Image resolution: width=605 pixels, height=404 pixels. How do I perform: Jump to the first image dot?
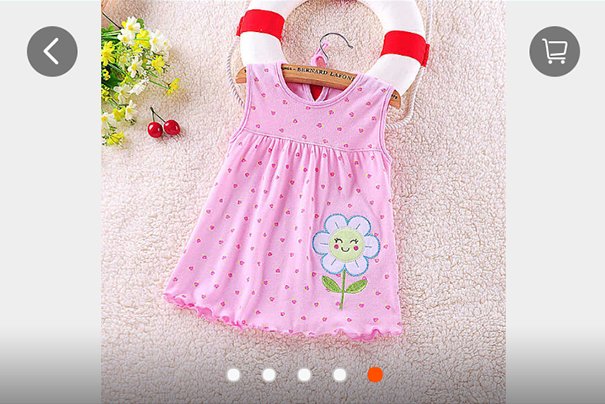point(233,375)
